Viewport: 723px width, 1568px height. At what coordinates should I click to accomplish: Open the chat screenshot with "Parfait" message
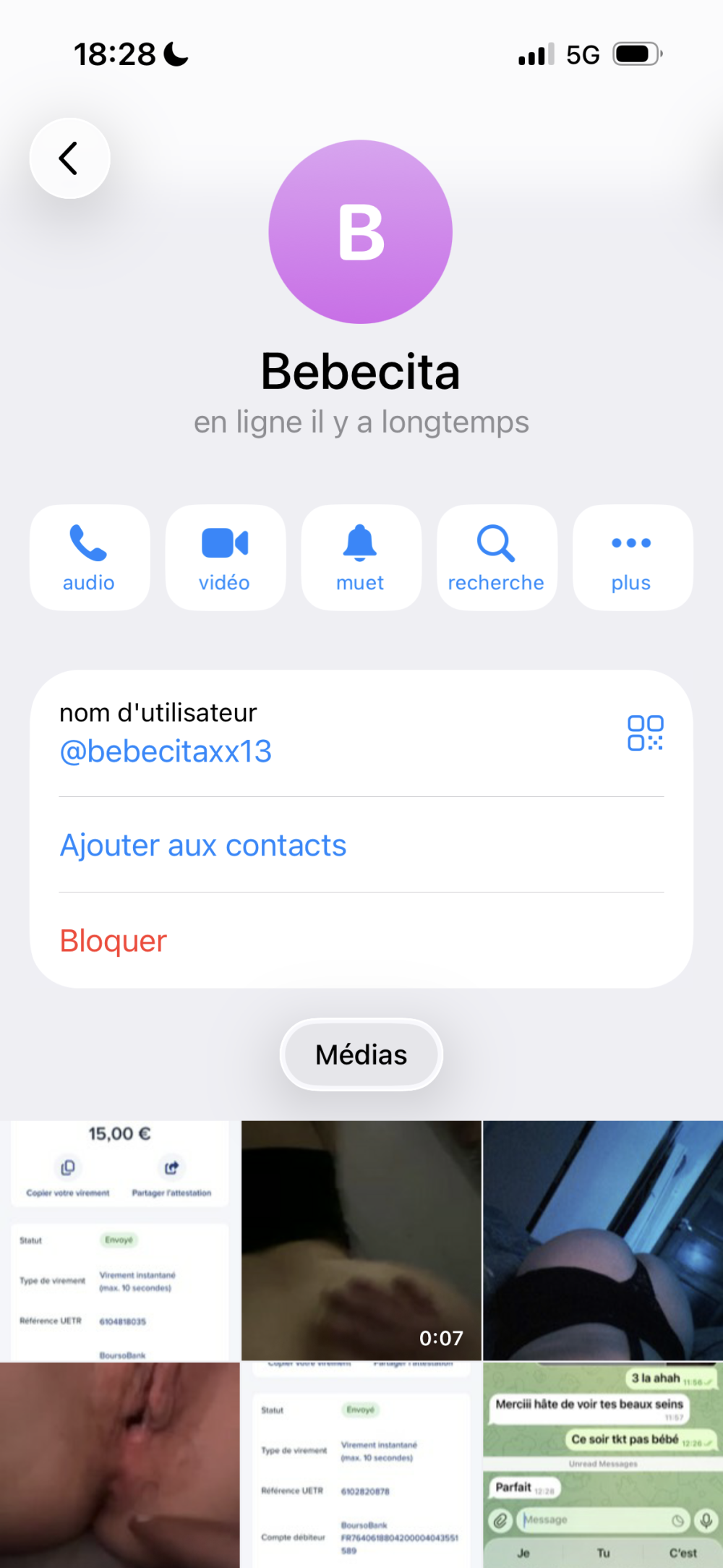[602, 1465]
